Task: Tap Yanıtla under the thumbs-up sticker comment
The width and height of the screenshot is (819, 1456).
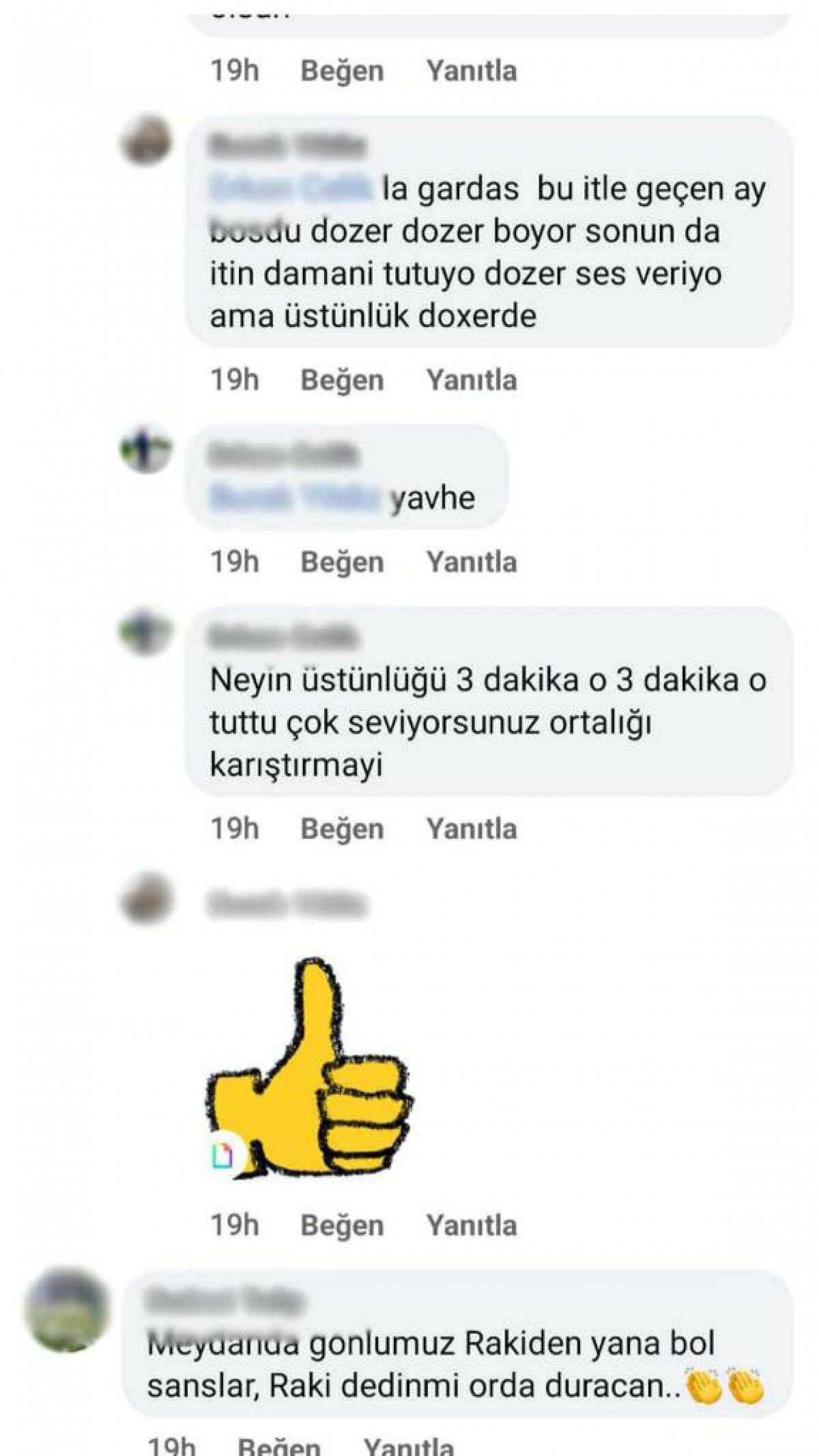Action: coord(472,1225)
